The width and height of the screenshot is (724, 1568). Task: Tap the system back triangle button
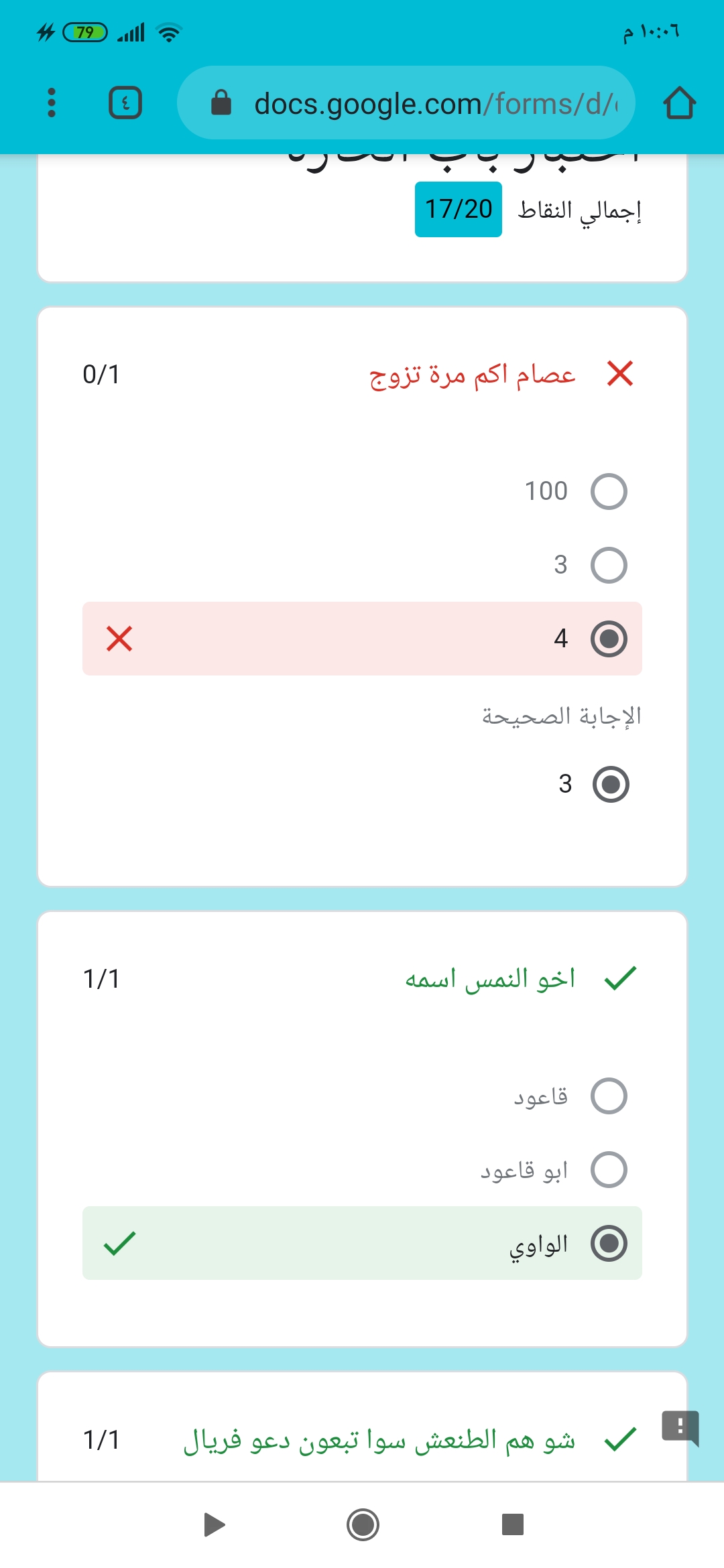[x=214, y=1525]
